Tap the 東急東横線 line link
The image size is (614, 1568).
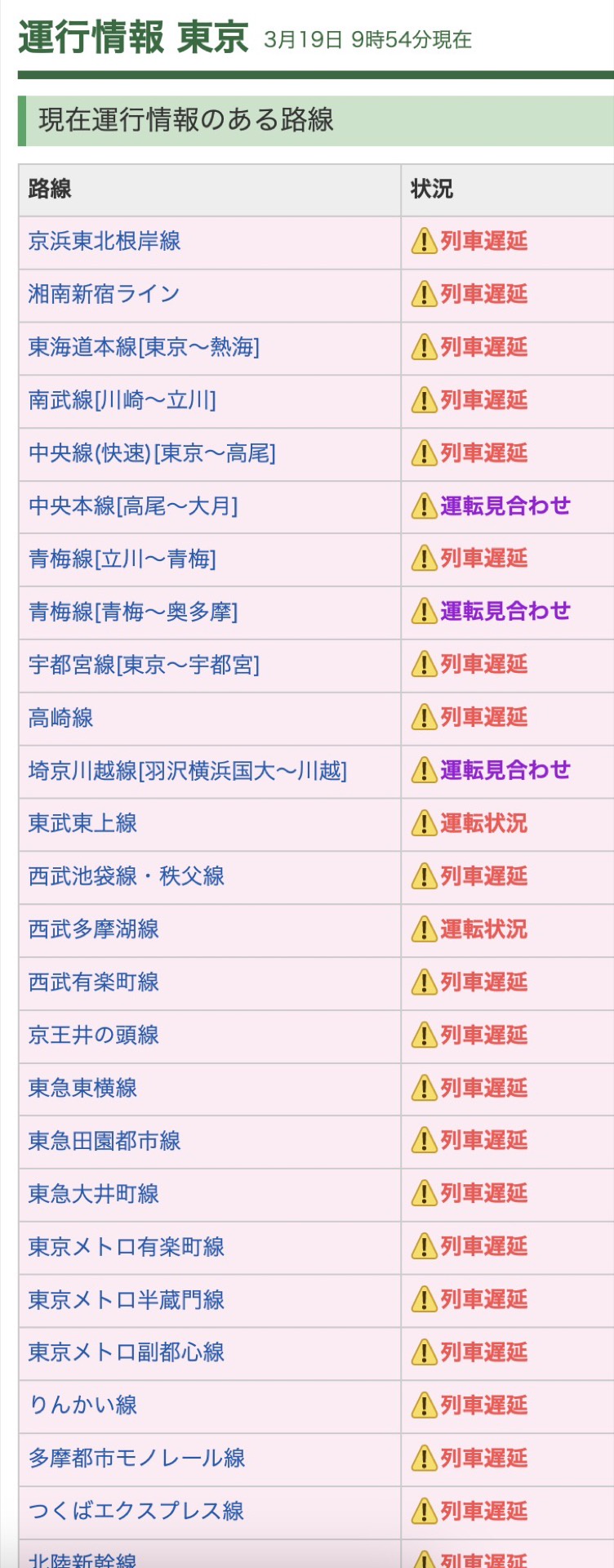pyautogui.click(x=82, y=1088)
